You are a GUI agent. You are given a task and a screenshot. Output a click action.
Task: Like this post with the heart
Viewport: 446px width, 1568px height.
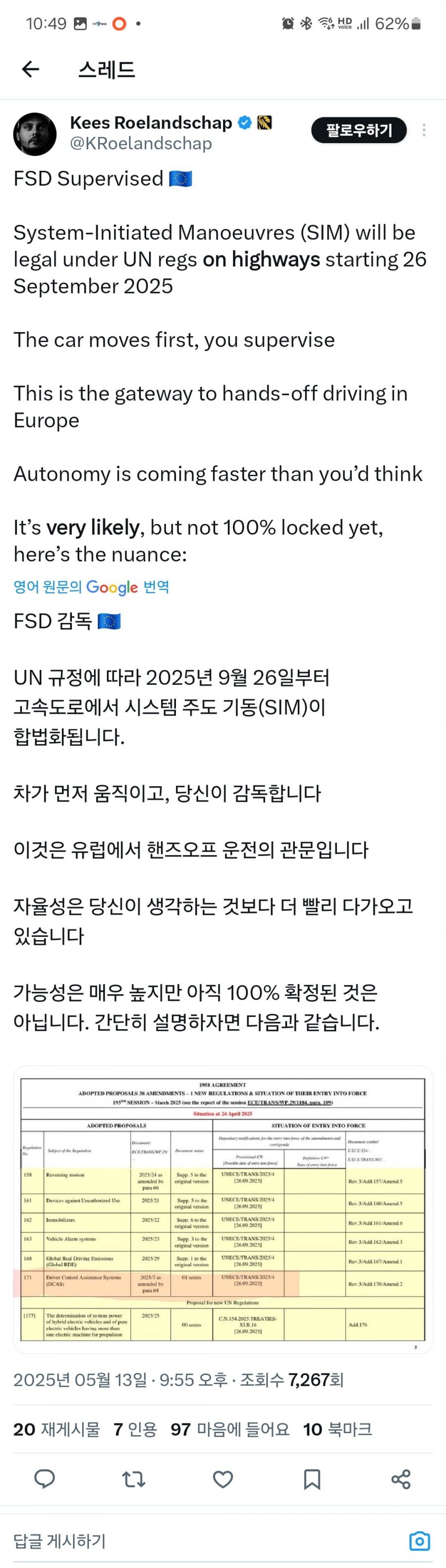pos(223,1478)
